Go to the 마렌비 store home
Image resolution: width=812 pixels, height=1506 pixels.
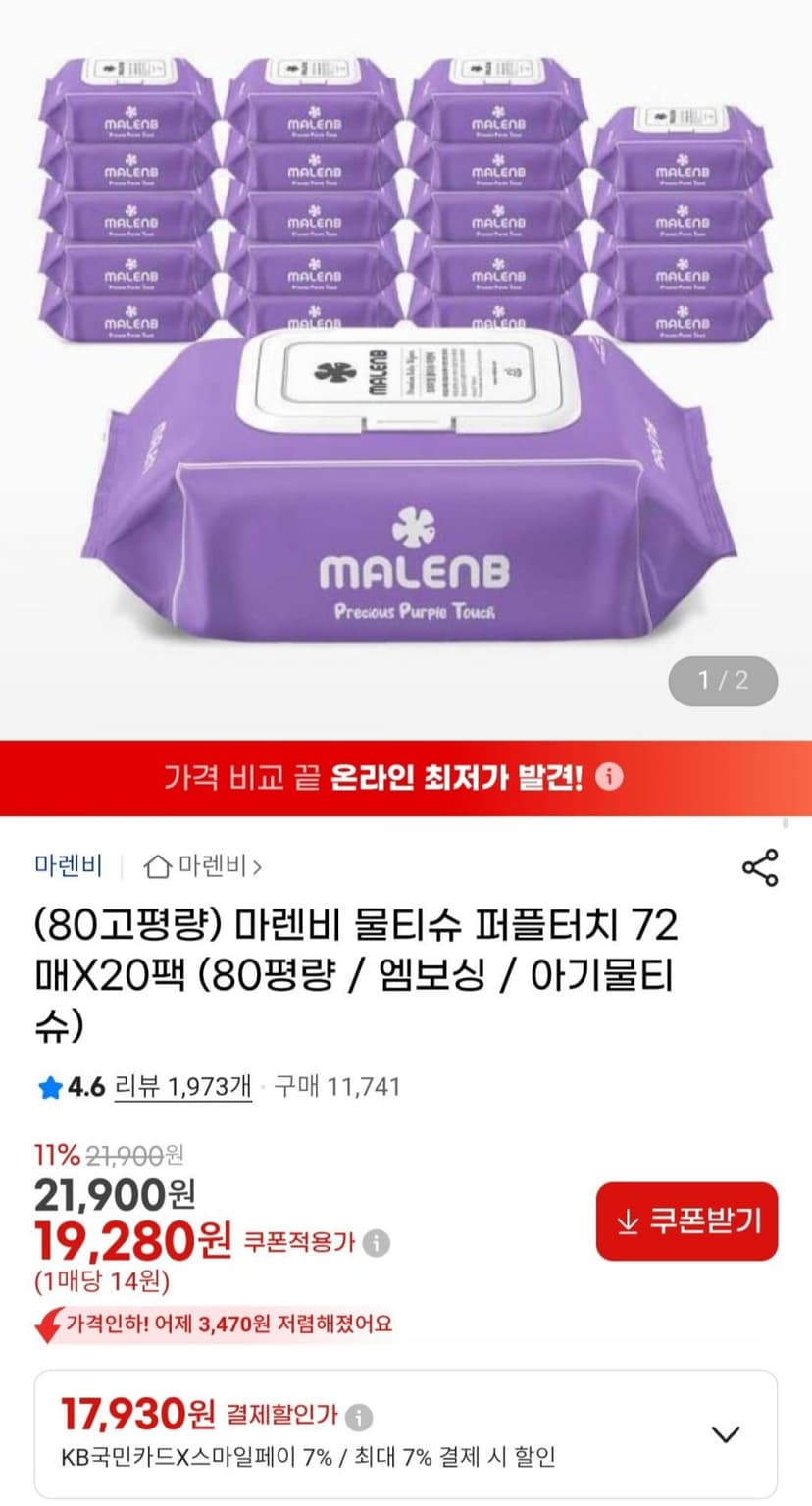click(x=202, y=866)
